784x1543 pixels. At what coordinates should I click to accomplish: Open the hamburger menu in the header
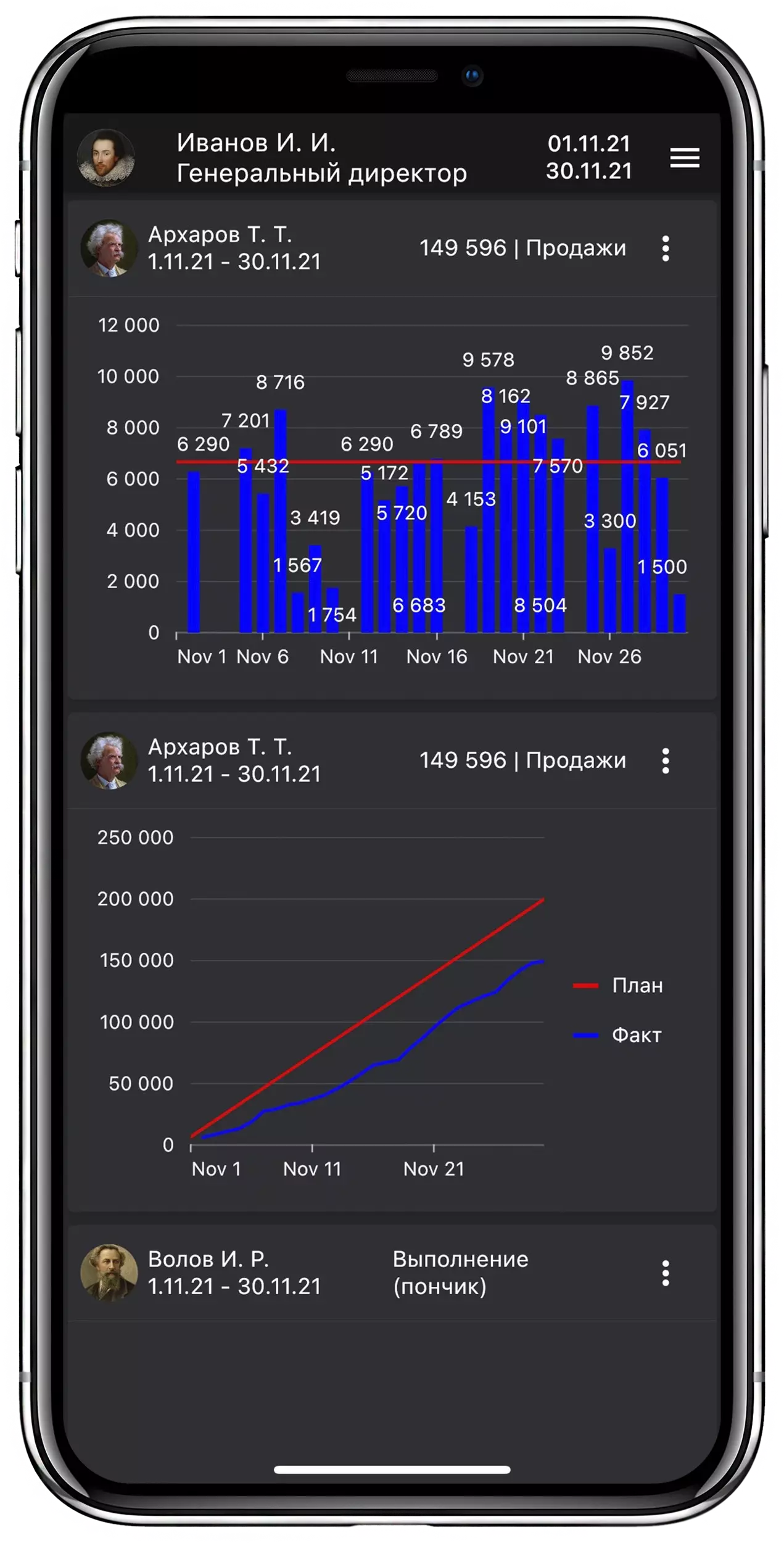tap(684, 157)
